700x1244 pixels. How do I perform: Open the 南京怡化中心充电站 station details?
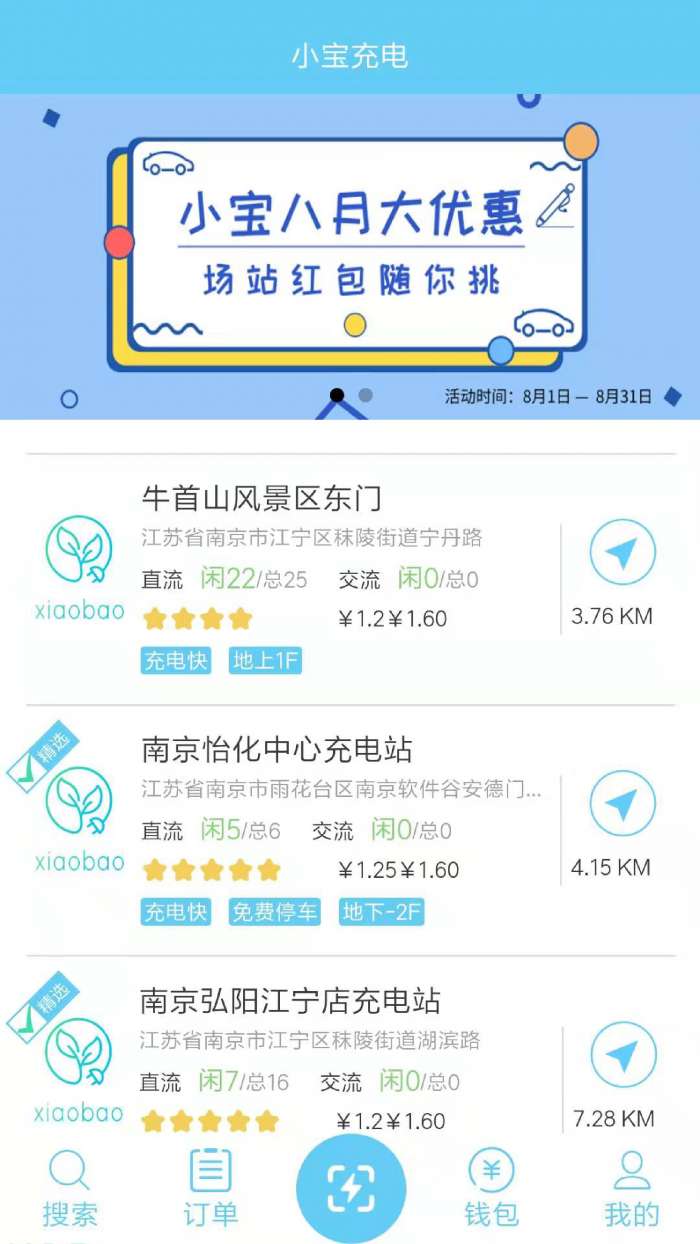pos(277,749)
